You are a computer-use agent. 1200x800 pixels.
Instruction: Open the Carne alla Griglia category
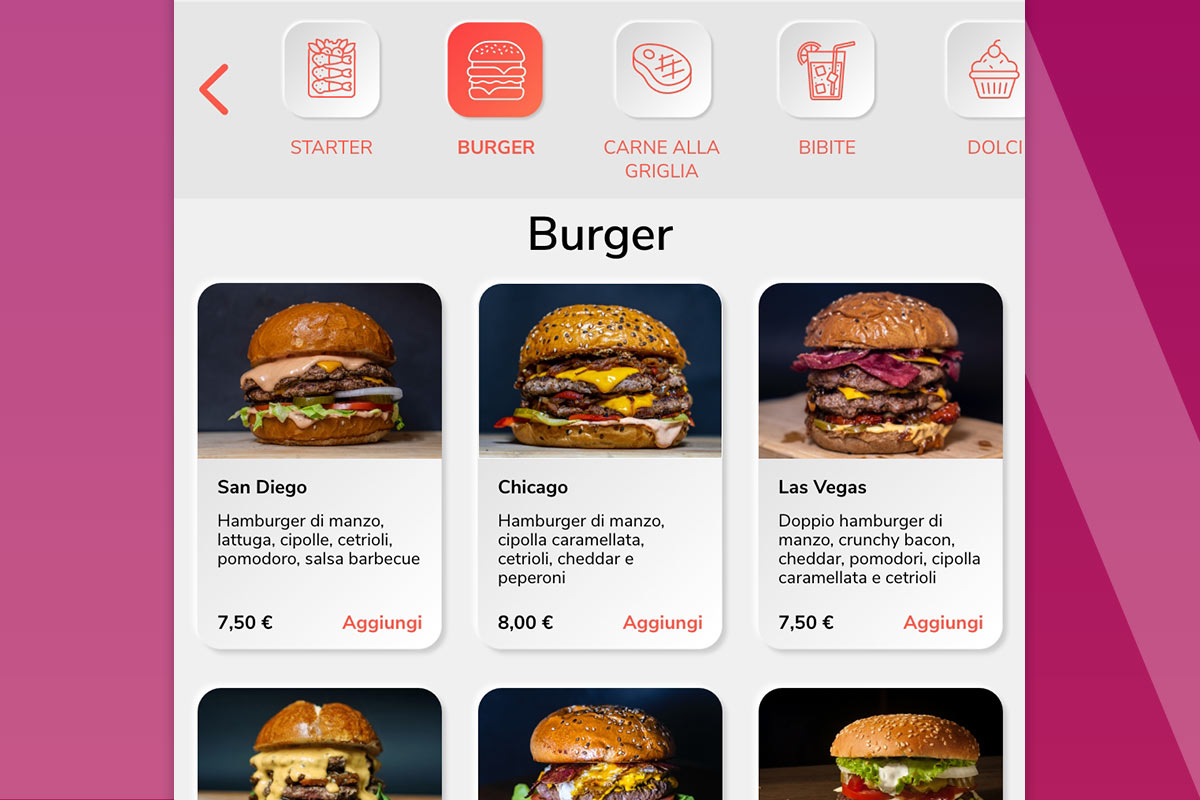(662, 70)
